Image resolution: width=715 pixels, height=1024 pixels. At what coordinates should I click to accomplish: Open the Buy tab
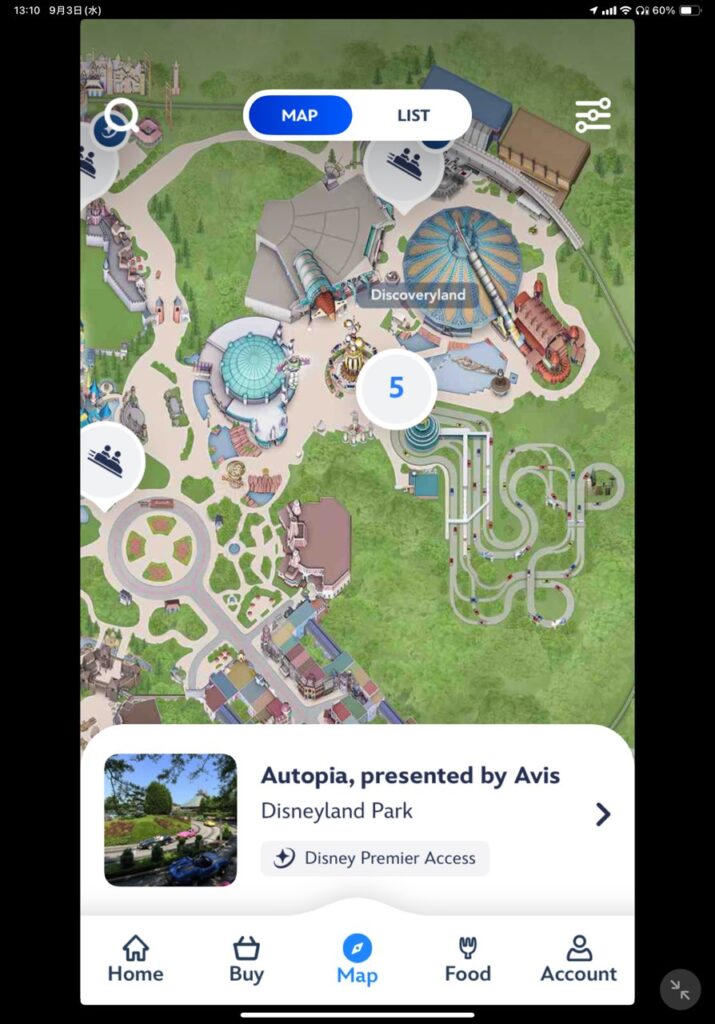pyautogui.click(x=246, y=960)
